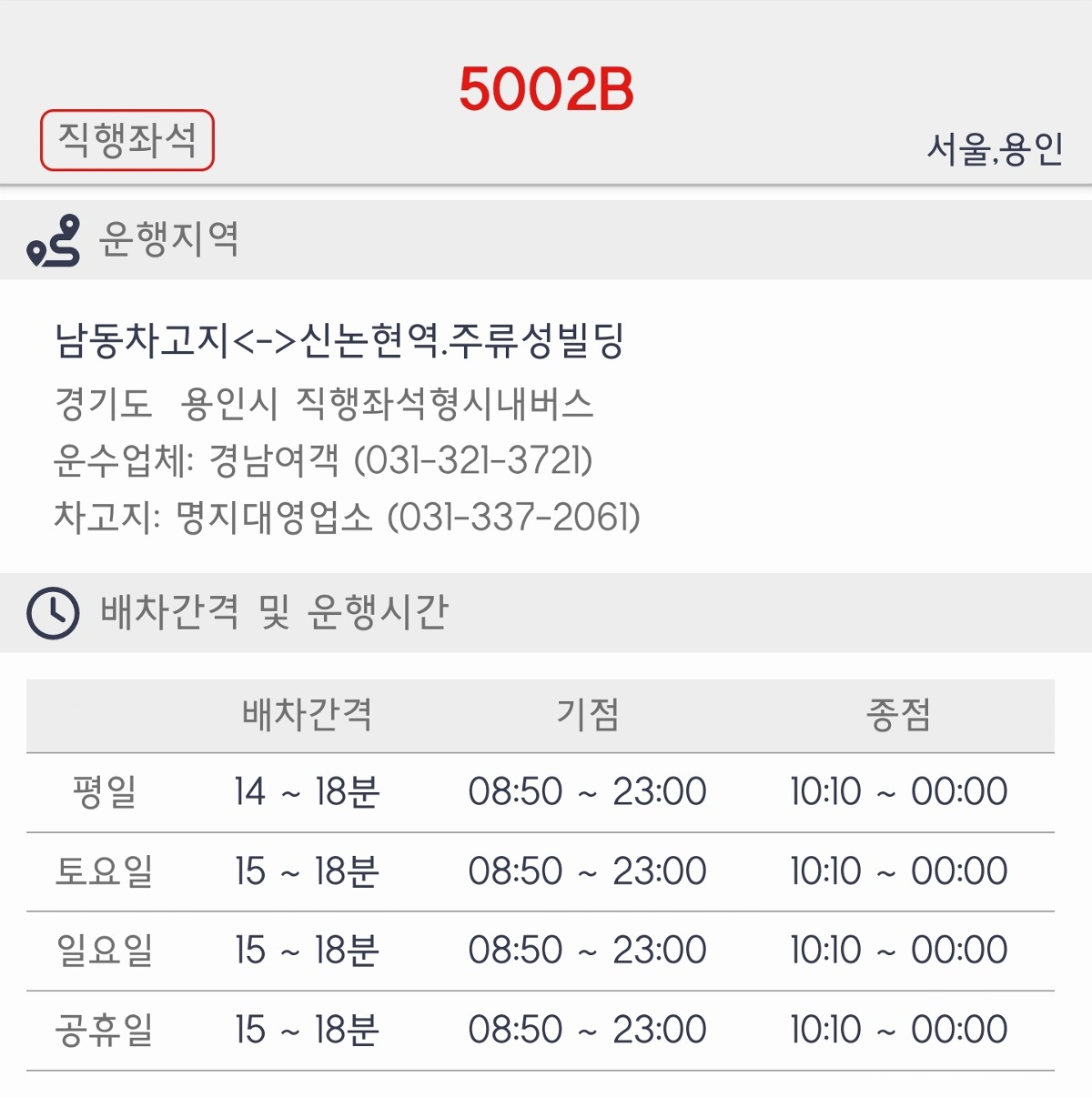Click the 14 ~ 18분 interval value for weekdays
Viewport: 1092px width, 1097px height.
(308, 790)
